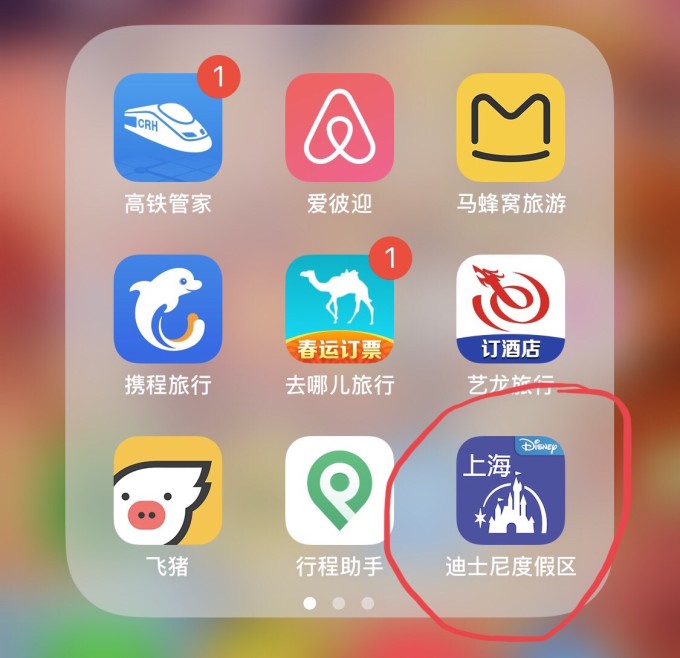Launch the 飞猪 app

(168, 489)
